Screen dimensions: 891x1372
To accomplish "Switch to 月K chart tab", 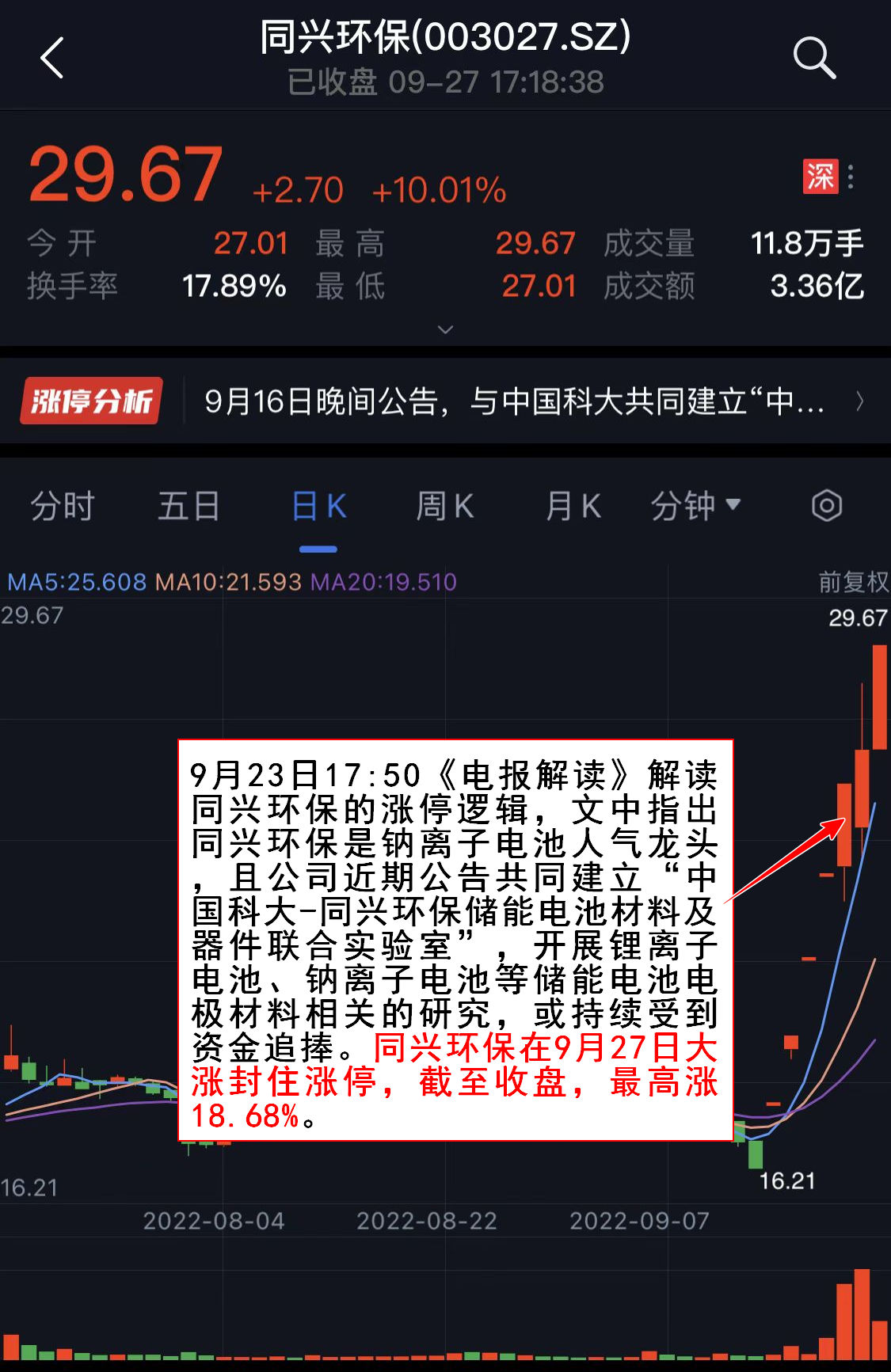I will pyautogui.click(x=573, y=506).
